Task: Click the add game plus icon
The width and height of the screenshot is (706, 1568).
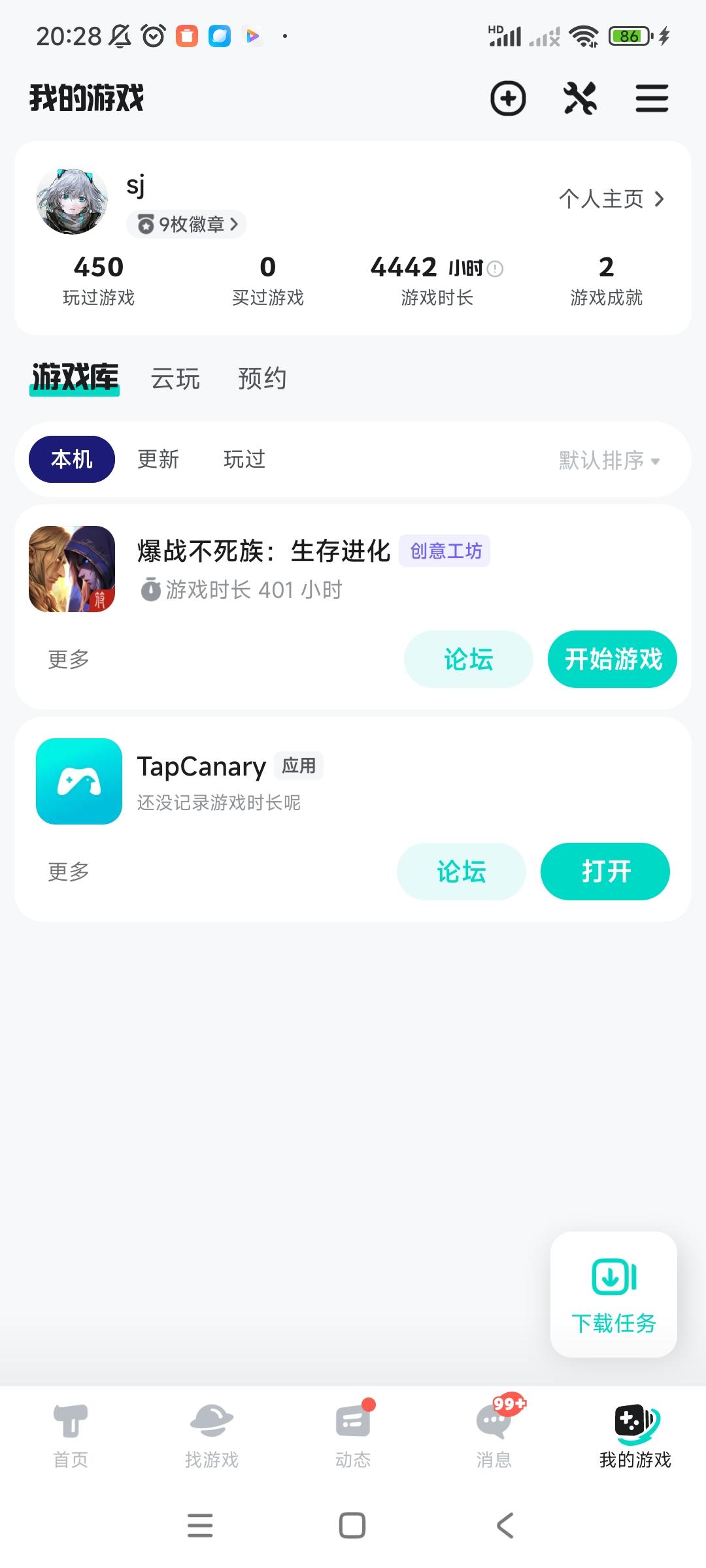Action: 508,99
